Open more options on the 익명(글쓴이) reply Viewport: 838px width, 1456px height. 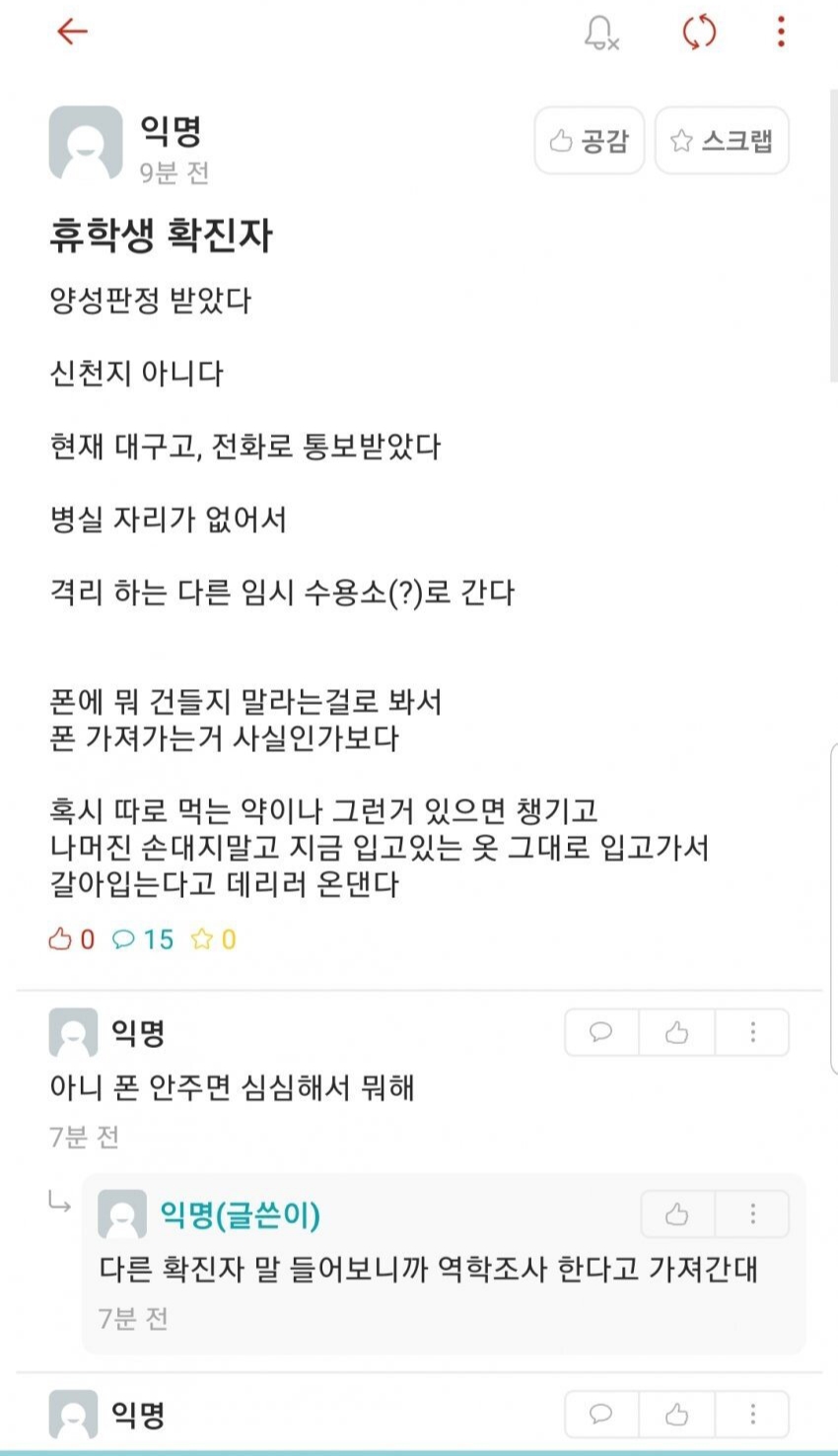[x=752, y=1213]
